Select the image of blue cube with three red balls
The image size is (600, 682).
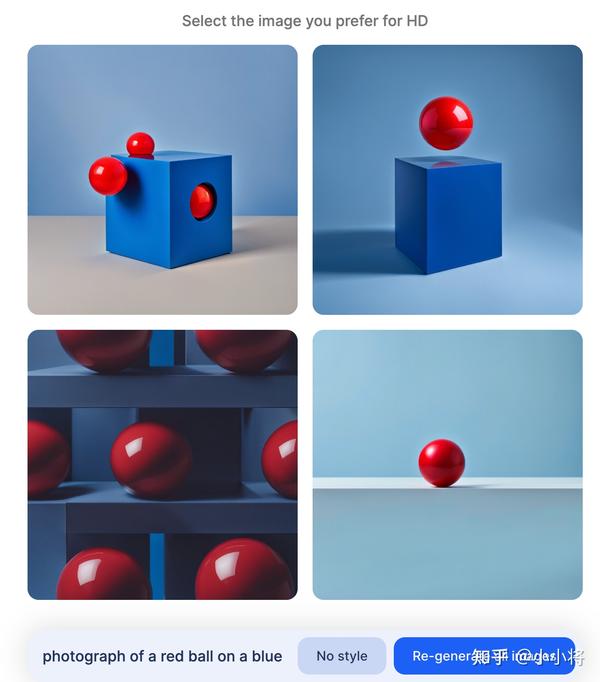(x=162, y=180)
